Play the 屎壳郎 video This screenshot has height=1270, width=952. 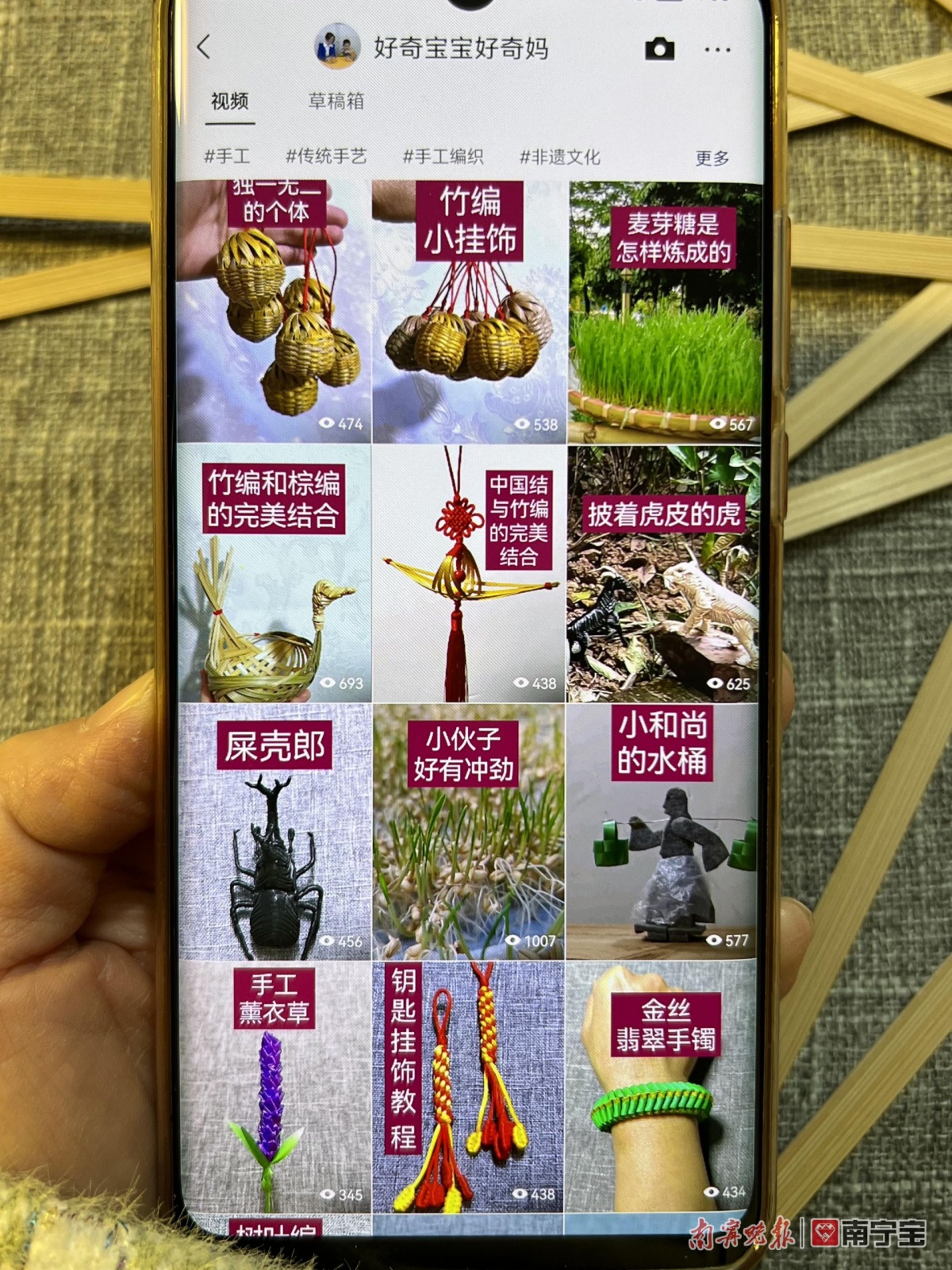274,832
